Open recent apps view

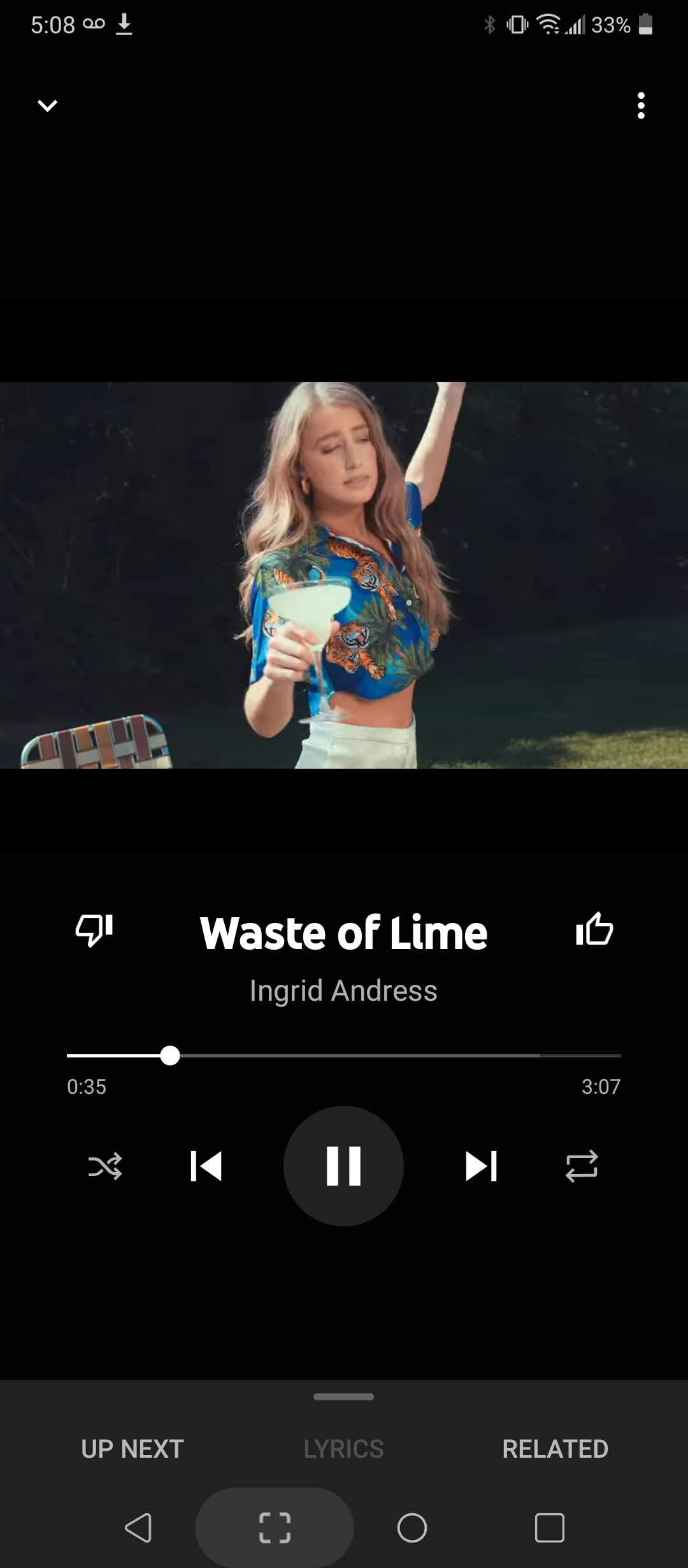(549, 1527)
